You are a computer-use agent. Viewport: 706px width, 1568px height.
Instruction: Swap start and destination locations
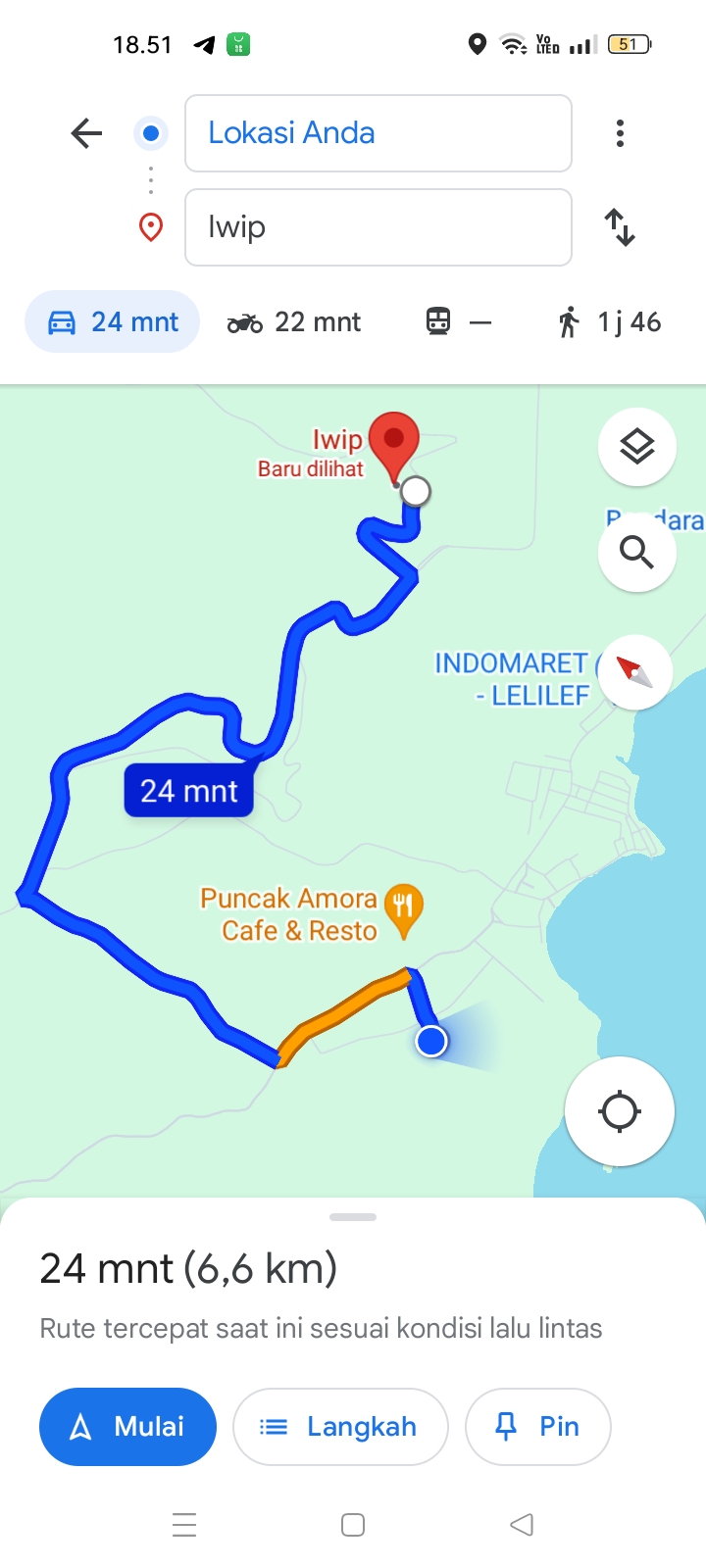click(x=620, y=227)
